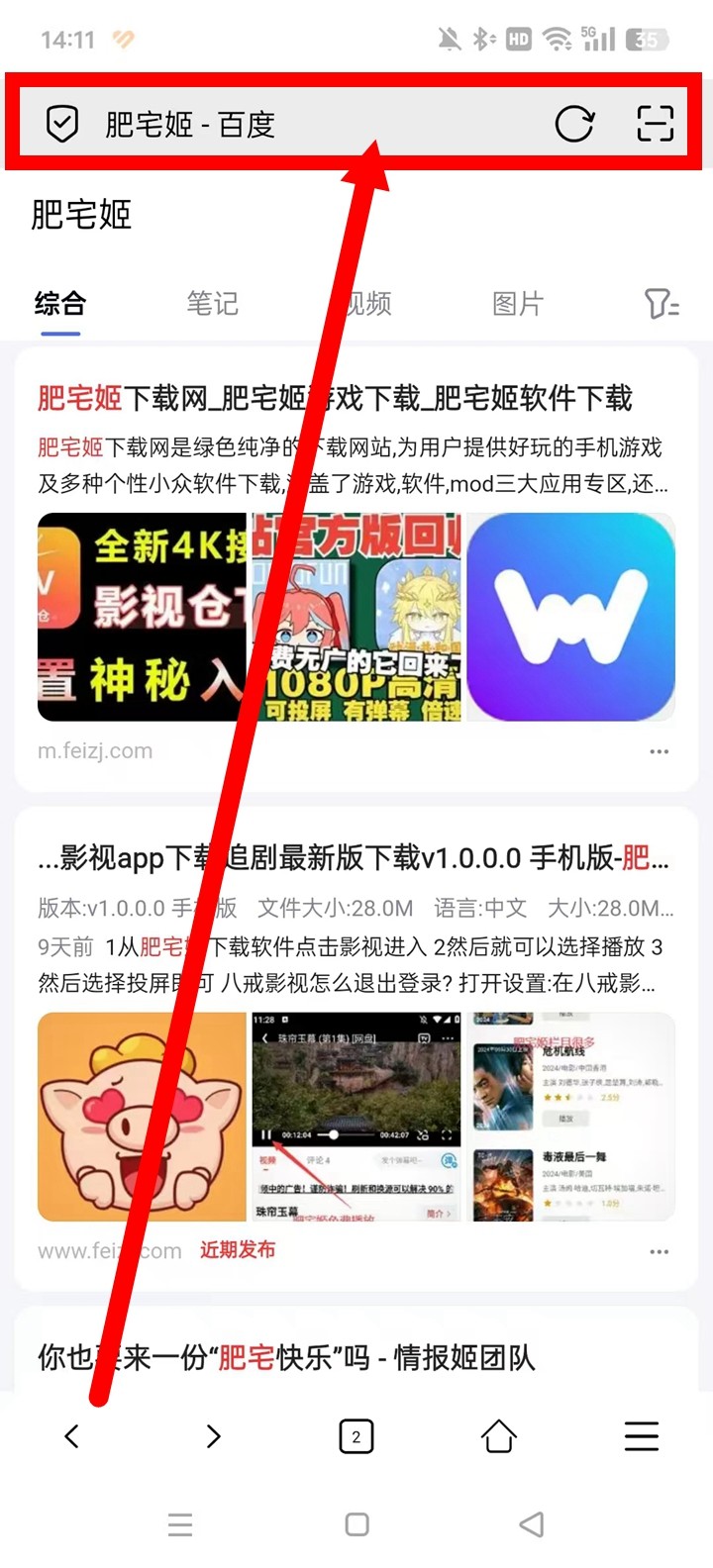This screenshot has height=1568, width=713.
Task: Tap the 肥宅姬 search query box
Action: point(81,215)
